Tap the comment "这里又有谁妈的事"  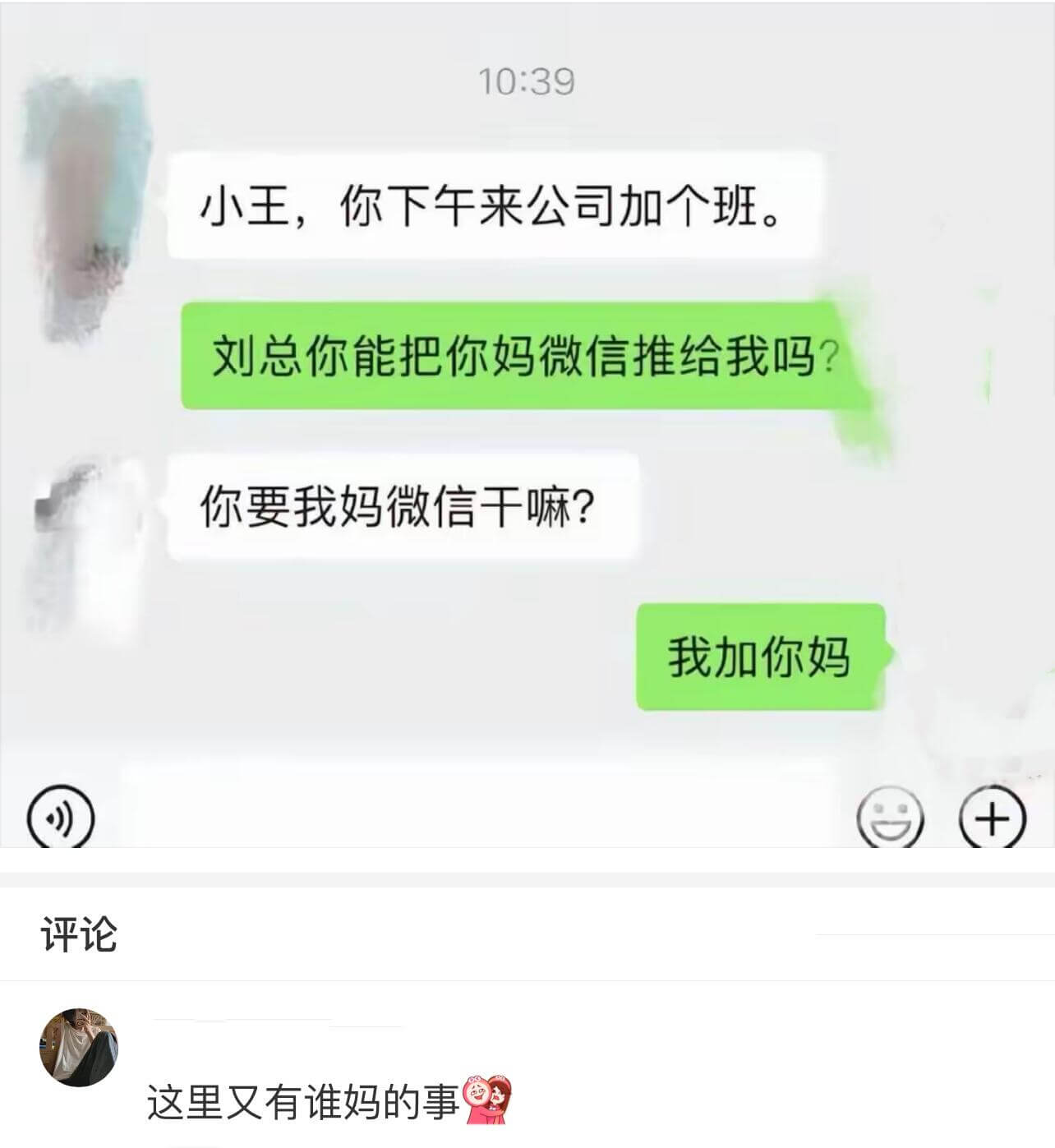click(304, 1103)
